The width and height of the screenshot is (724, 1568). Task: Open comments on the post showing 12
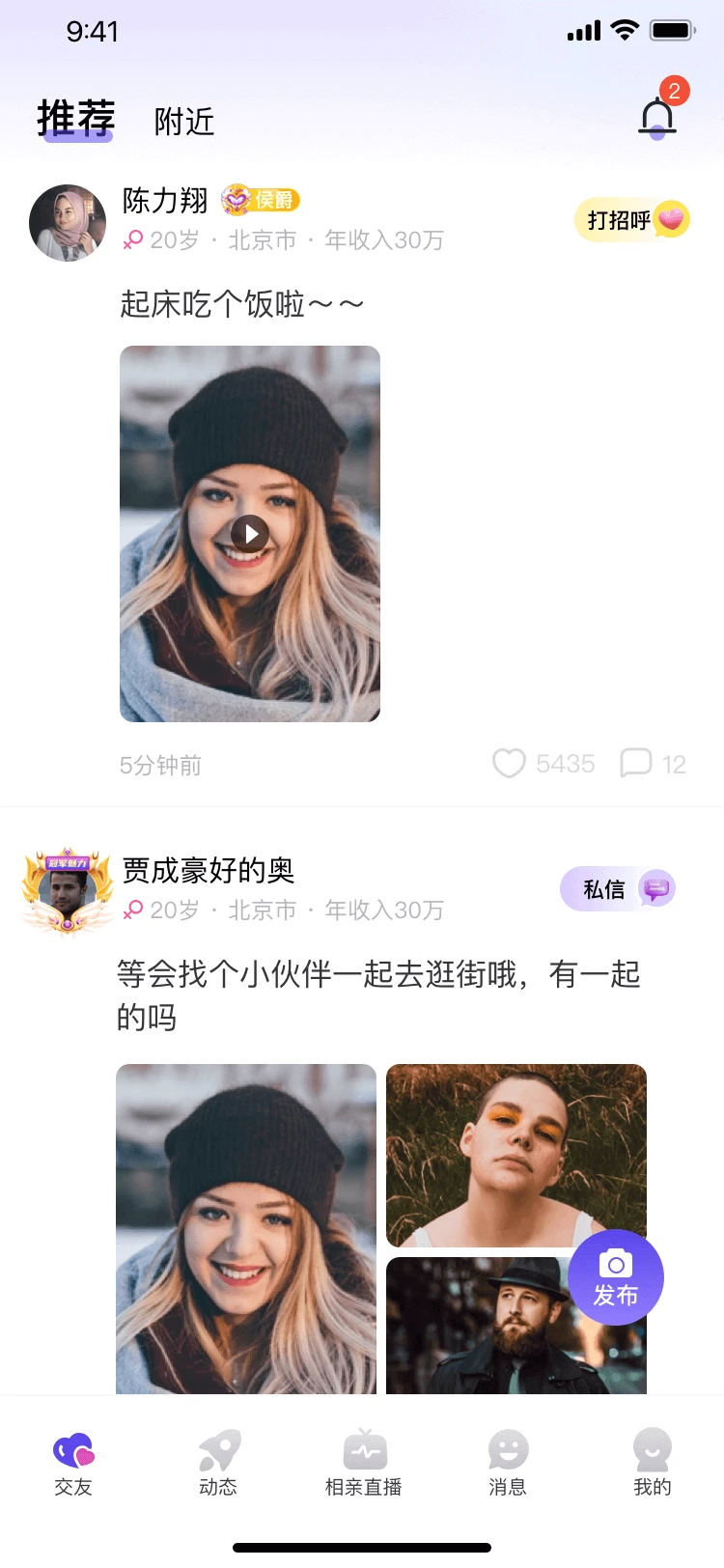(636, 764)
